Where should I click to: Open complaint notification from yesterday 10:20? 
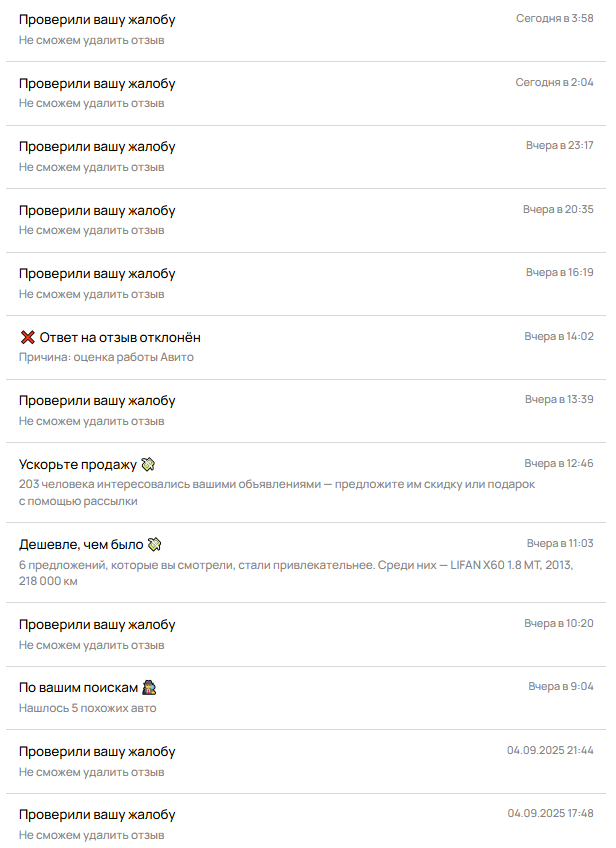(x=97, y=625)
